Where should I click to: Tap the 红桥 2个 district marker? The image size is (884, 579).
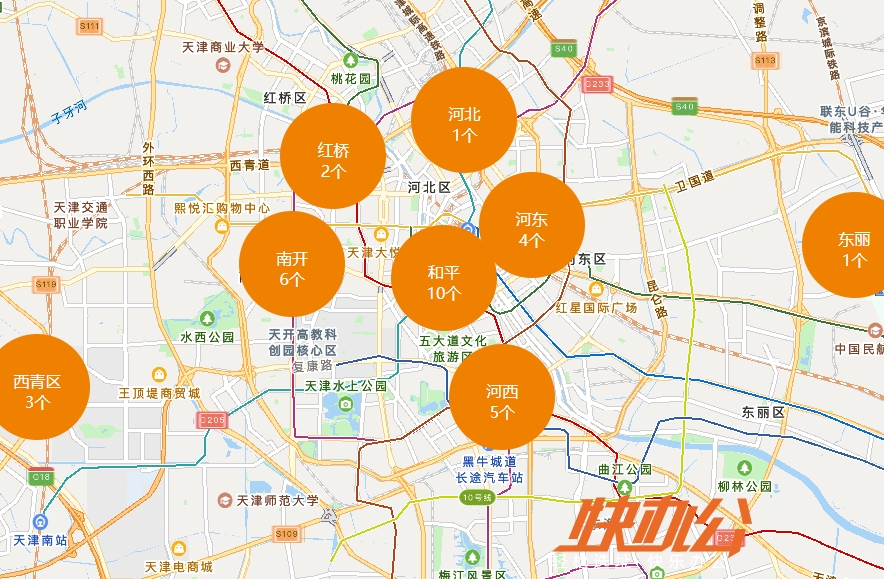point(333,159)
